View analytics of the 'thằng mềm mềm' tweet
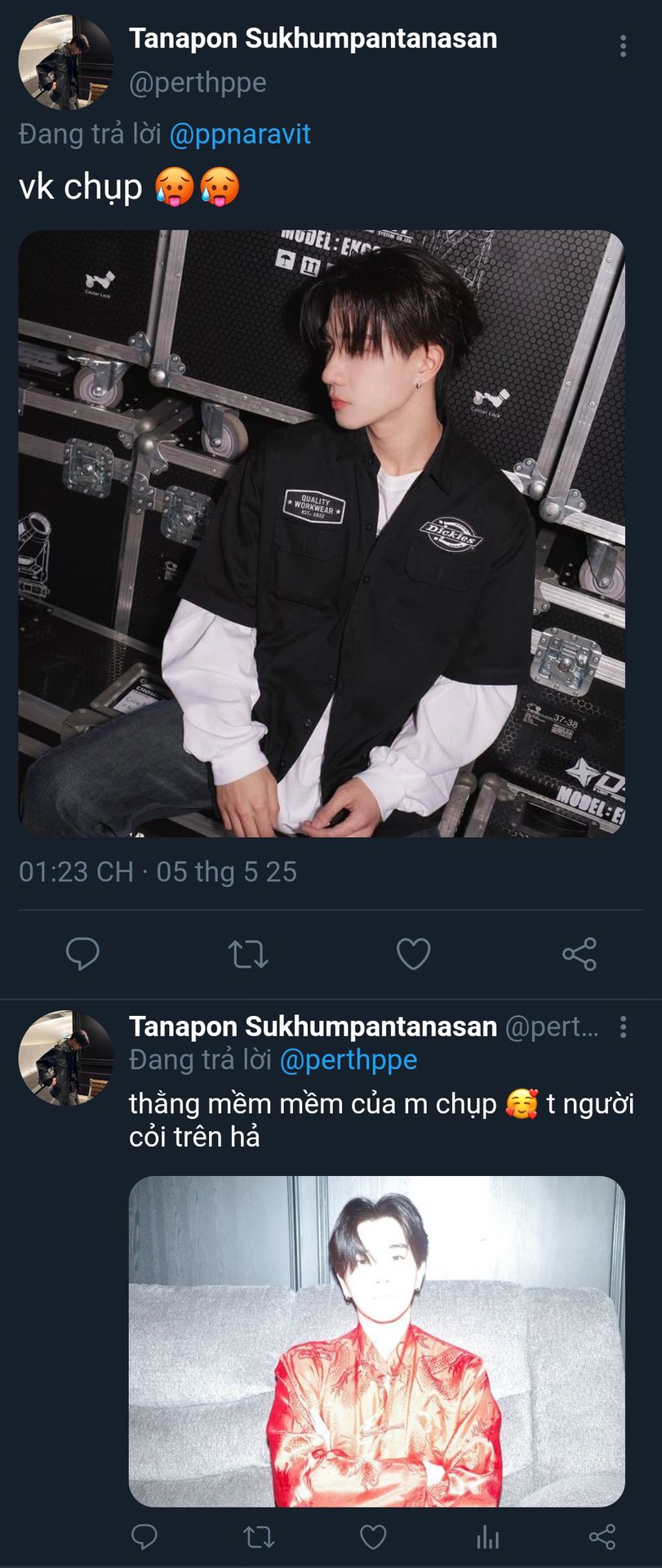 click(x=487, y=1538)
